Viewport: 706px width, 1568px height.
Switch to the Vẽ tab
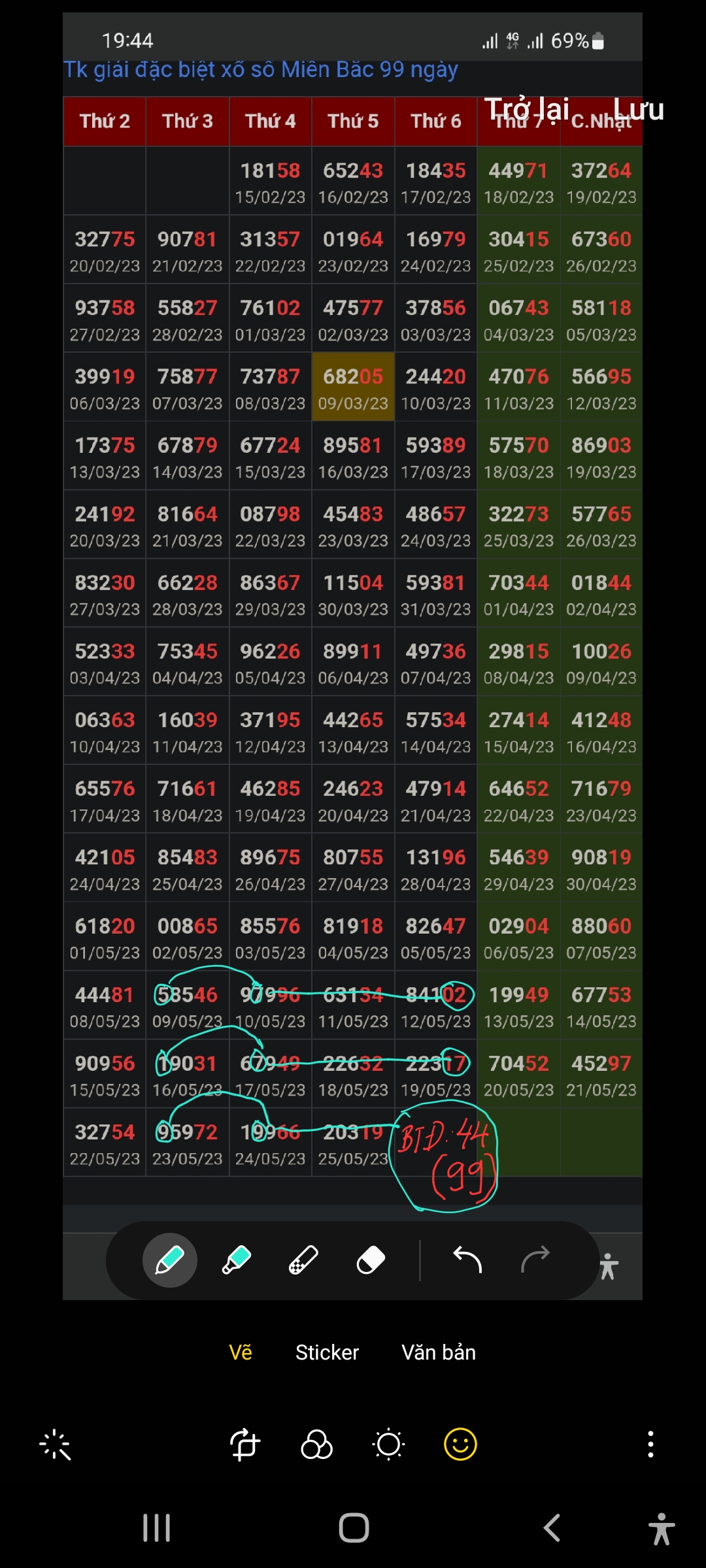pos(241,1352)
